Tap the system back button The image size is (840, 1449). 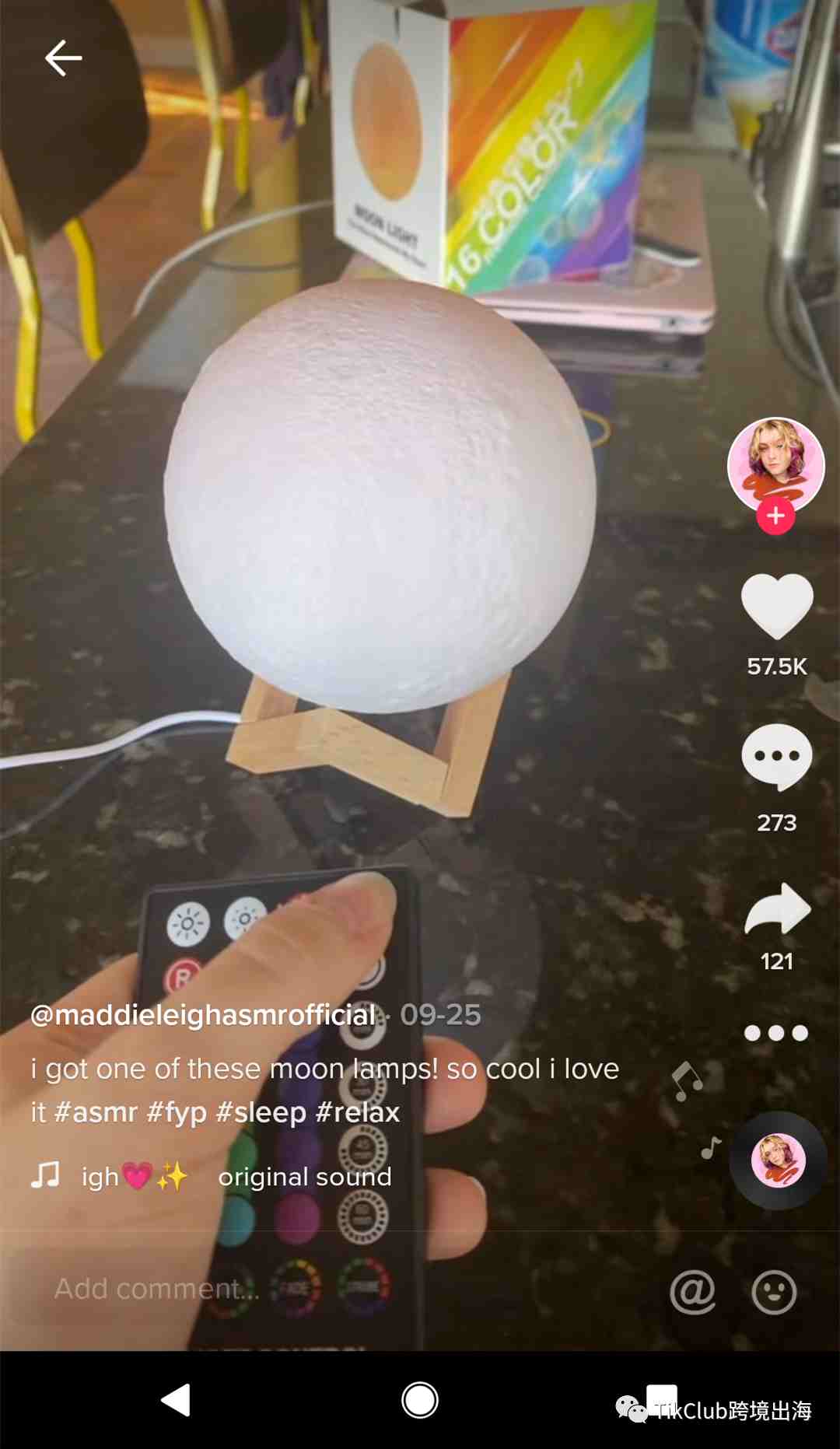tap(177, 1400)
